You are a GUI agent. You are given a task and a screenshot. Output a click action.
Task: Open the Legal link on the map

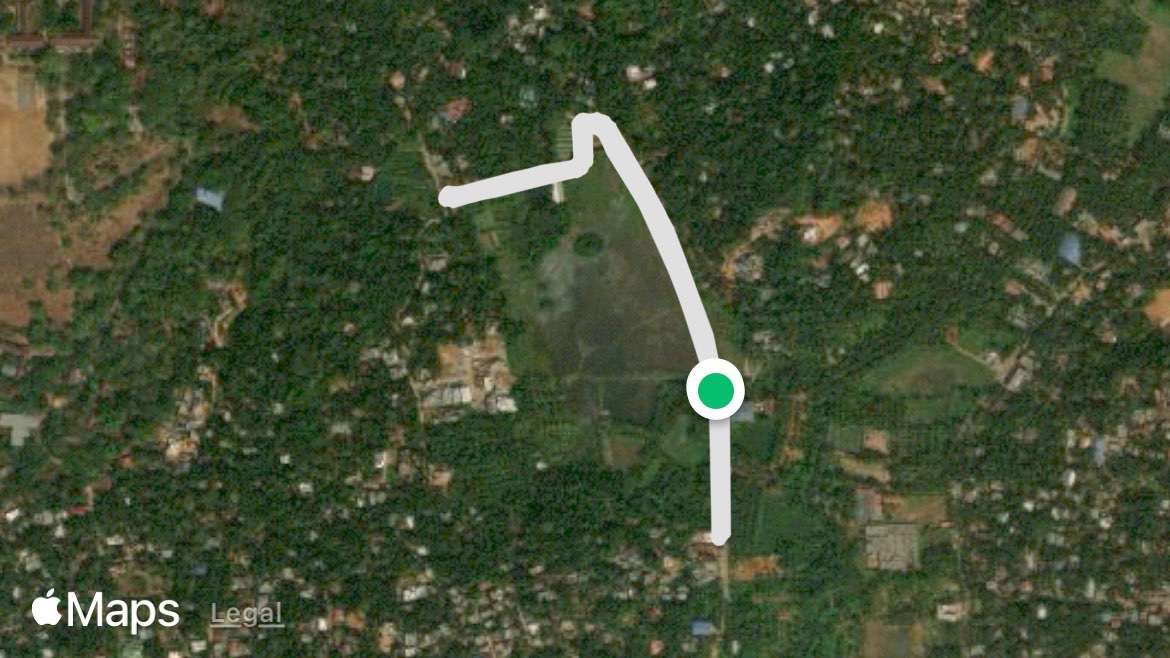[x=246, y=614]
